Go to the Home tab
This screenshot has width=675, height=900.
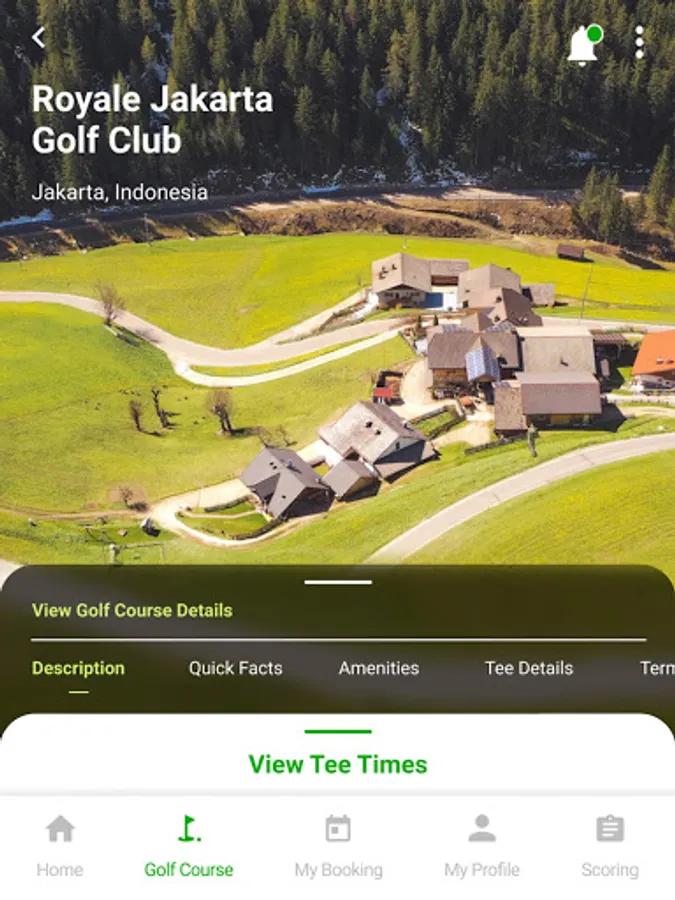60,846
